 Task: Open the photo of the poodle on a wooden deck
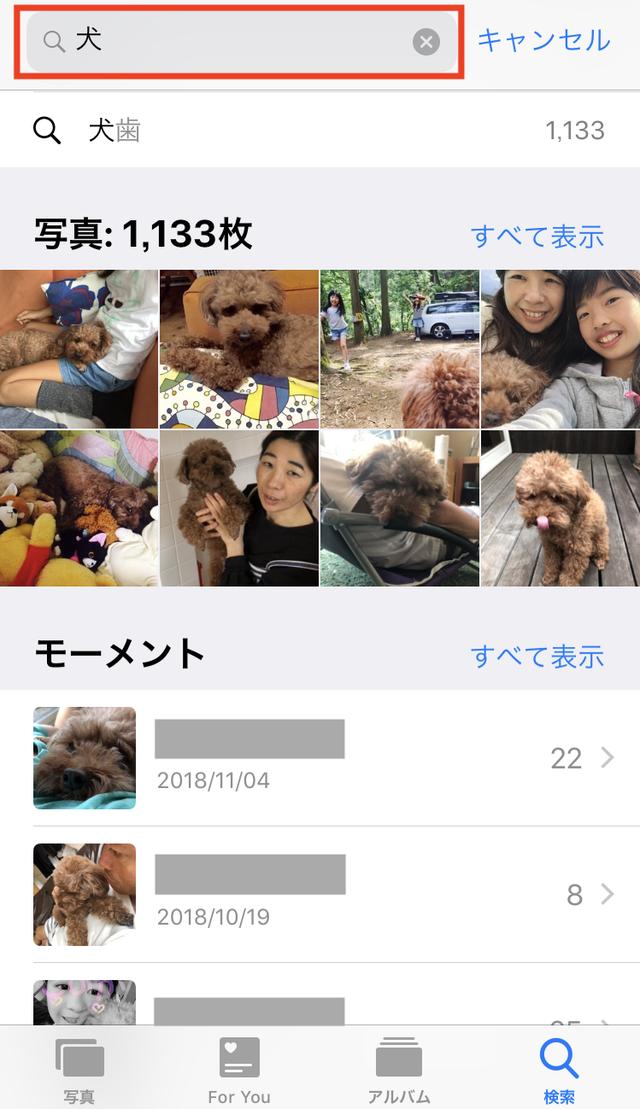point(560,509)
